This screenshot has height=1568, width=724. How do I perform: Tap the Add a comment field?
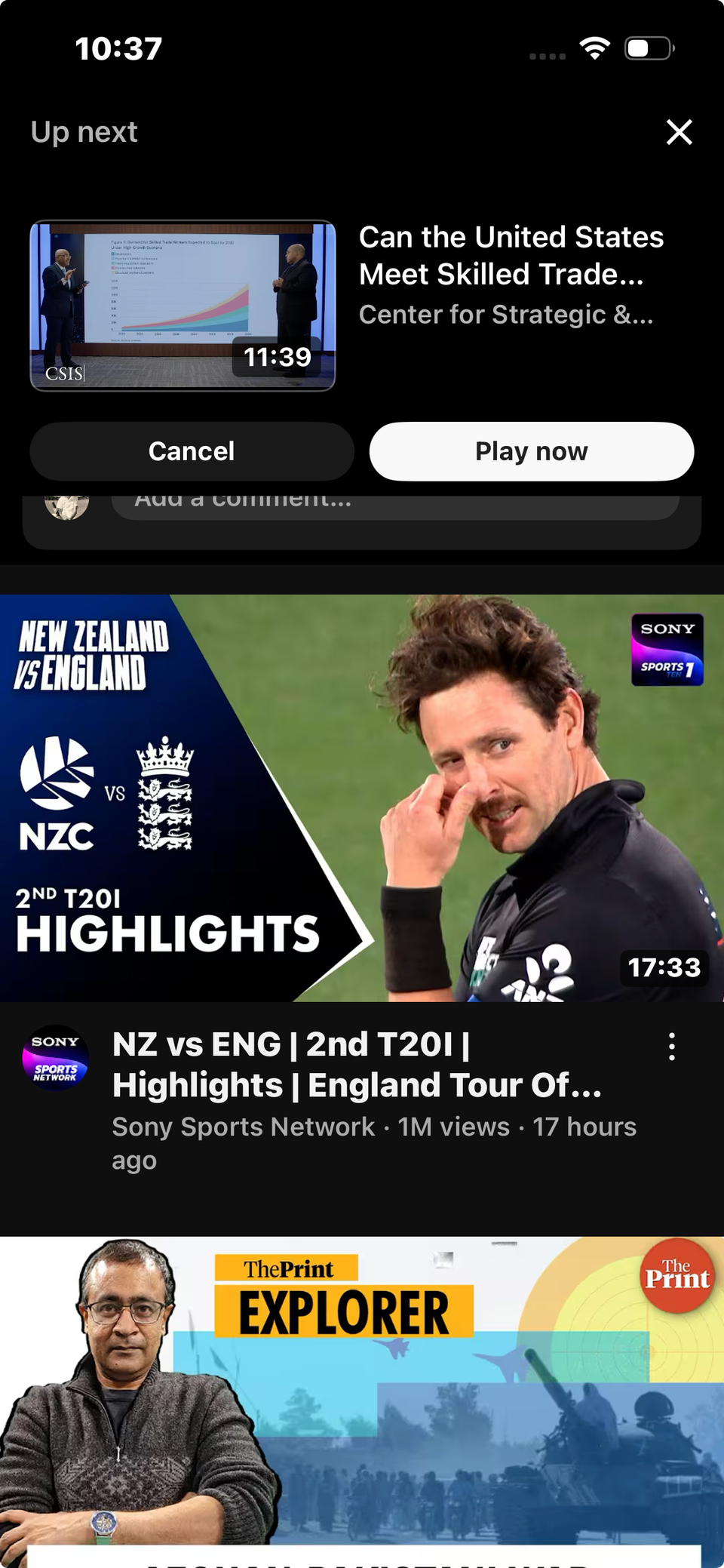395,504
